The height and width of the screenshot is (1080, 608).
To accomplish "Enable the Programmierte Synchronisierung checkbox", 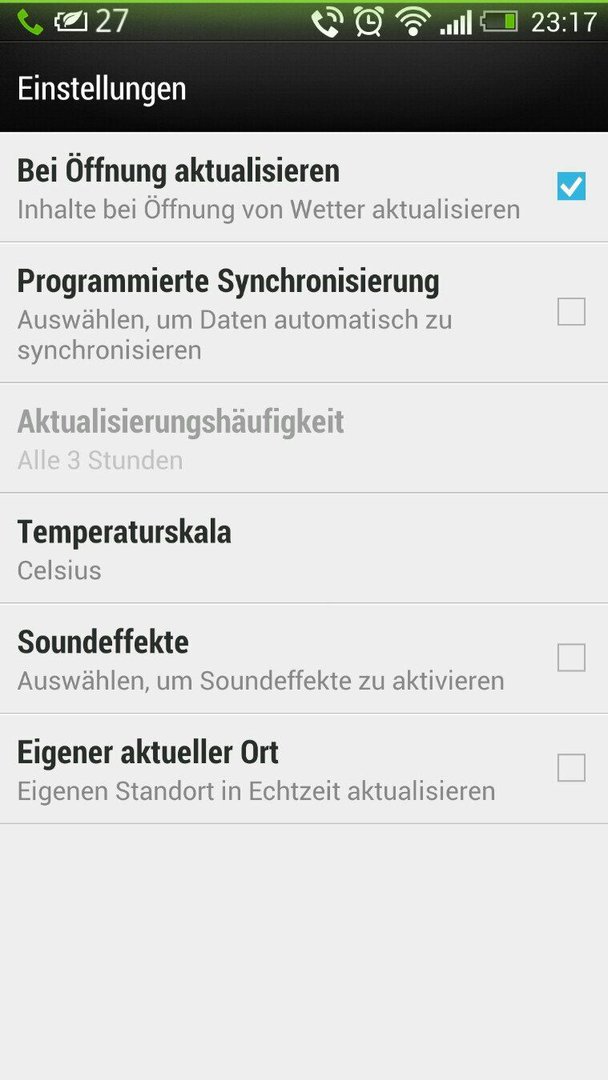I will pyautogui.click(x=571, y=312).
